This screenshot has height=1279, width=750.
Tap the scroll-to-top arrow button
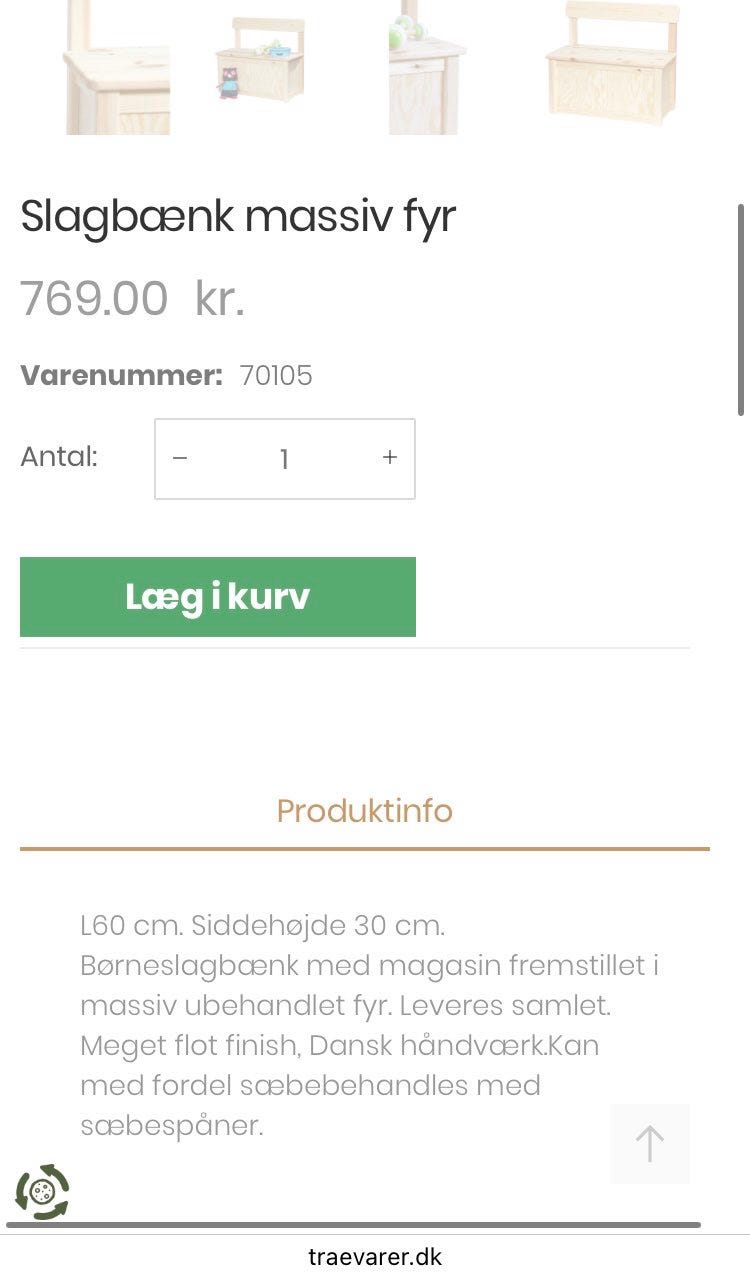coord(649,1143)
